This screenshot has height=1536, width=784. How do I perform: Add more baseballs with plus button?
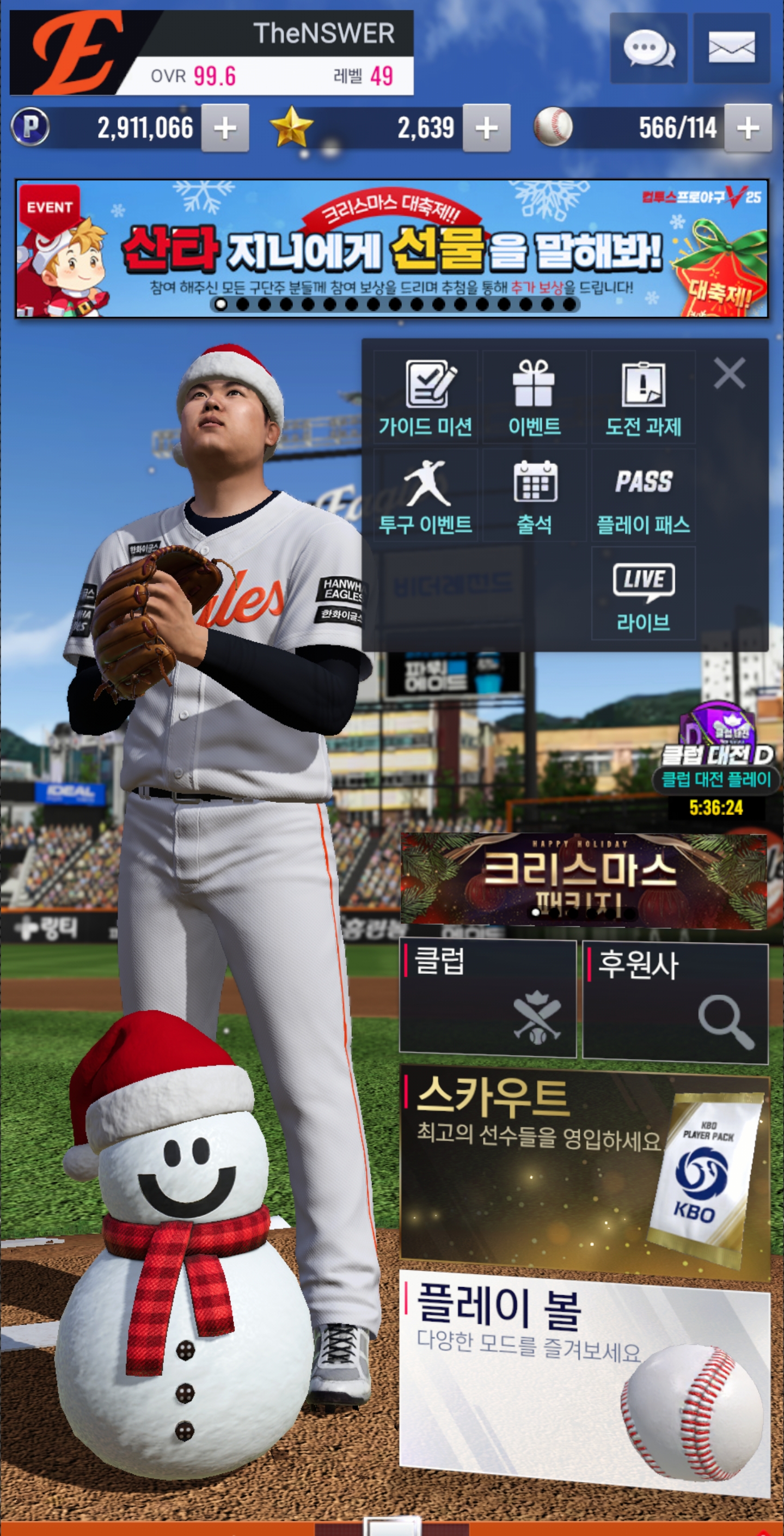(x=748, y=128)
